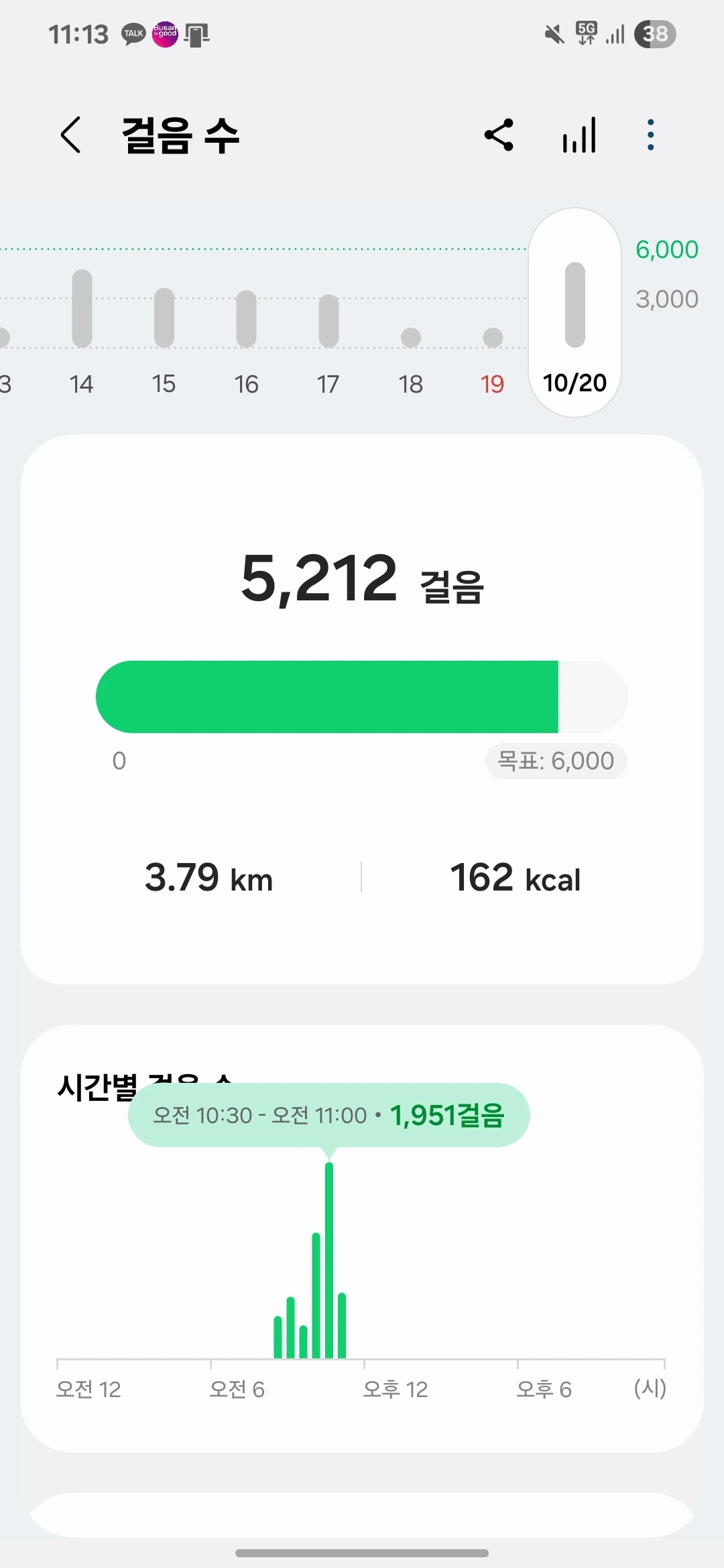The width and height of the screenshot is (724, 1568).
Task: Select day 17 in the date chart
Action: [328, 328]
